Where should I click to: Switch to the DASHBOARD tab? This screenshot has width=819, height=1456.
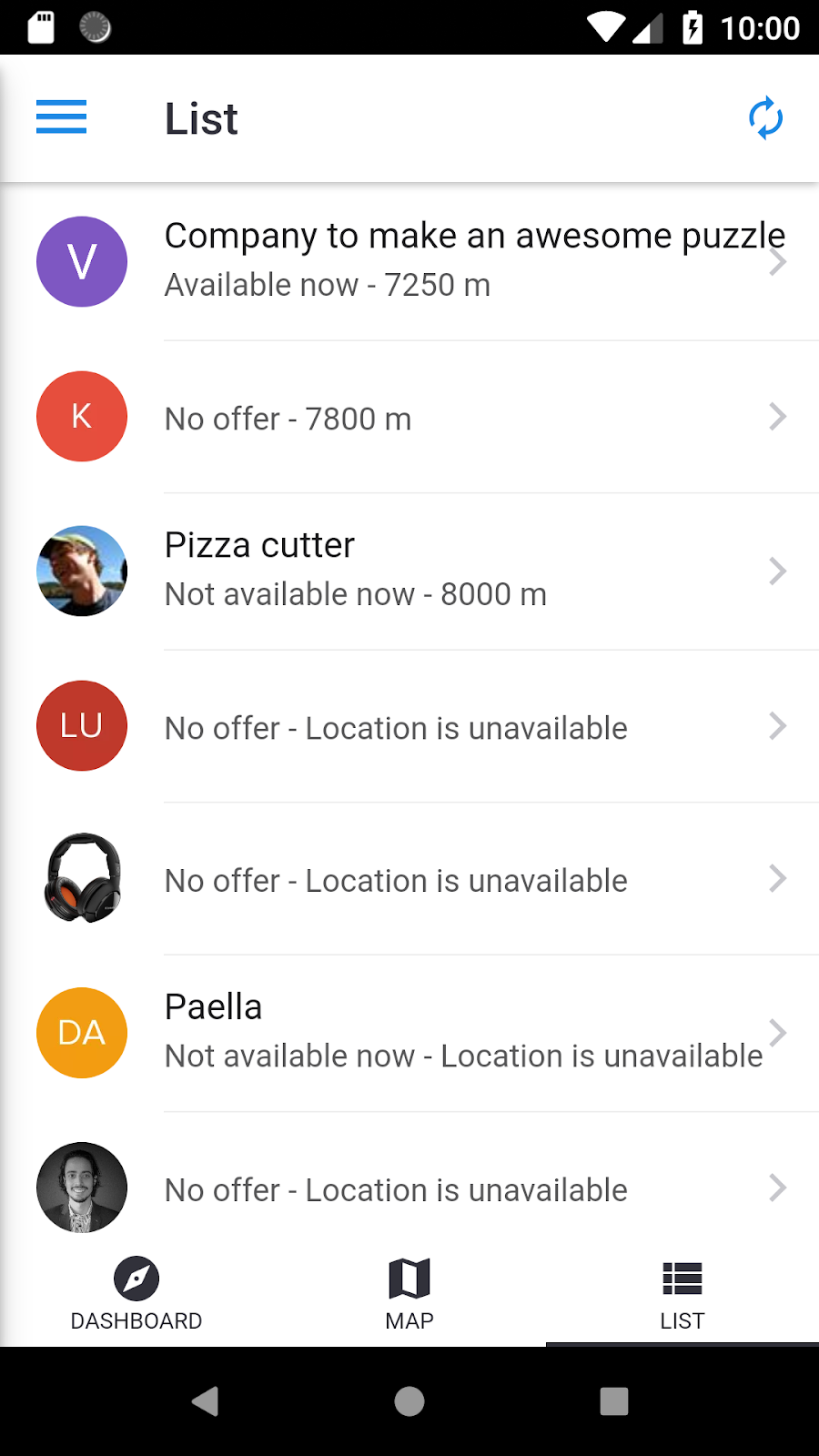pyautogui.click(x=136, y=1292)
